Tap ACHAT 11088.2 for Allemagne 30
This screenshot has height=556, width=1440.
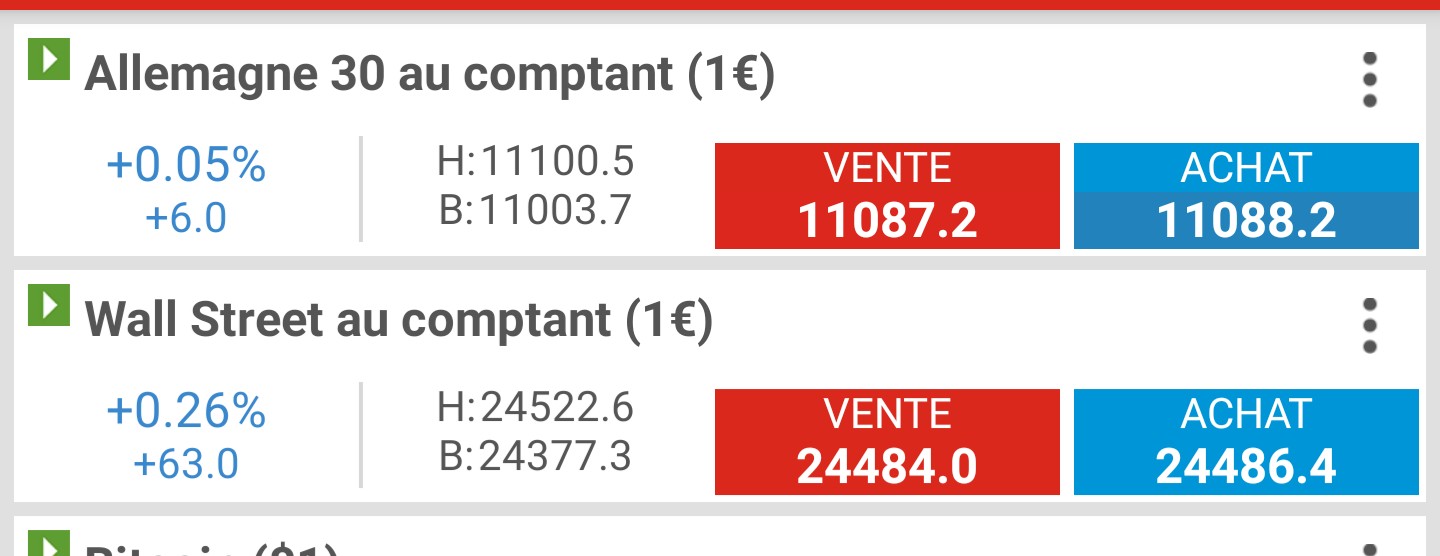(1246, 196)
